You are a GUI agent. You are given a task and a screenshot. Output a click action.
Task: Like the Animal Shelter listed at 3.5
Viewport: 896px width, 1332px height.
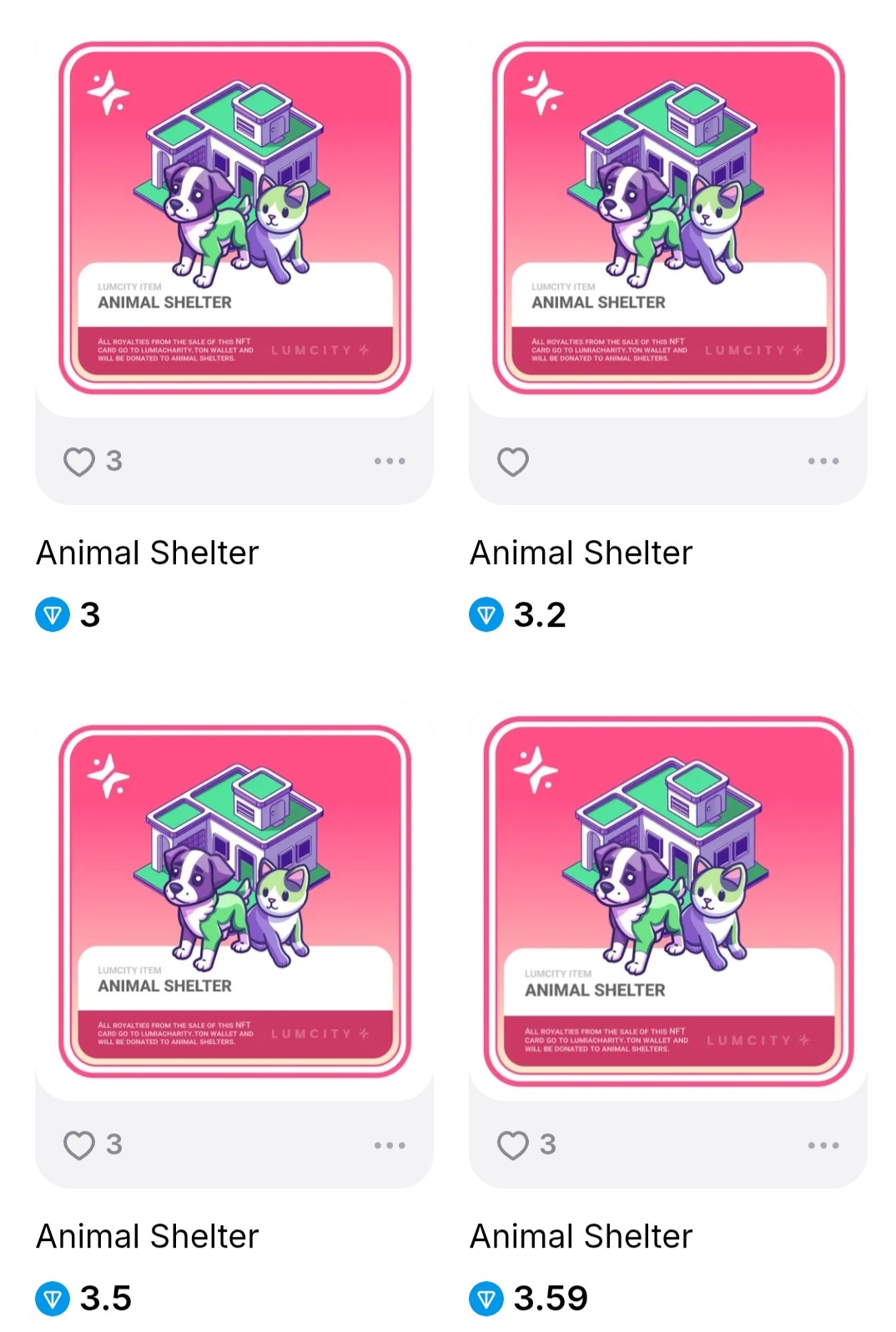[79, 1145]
